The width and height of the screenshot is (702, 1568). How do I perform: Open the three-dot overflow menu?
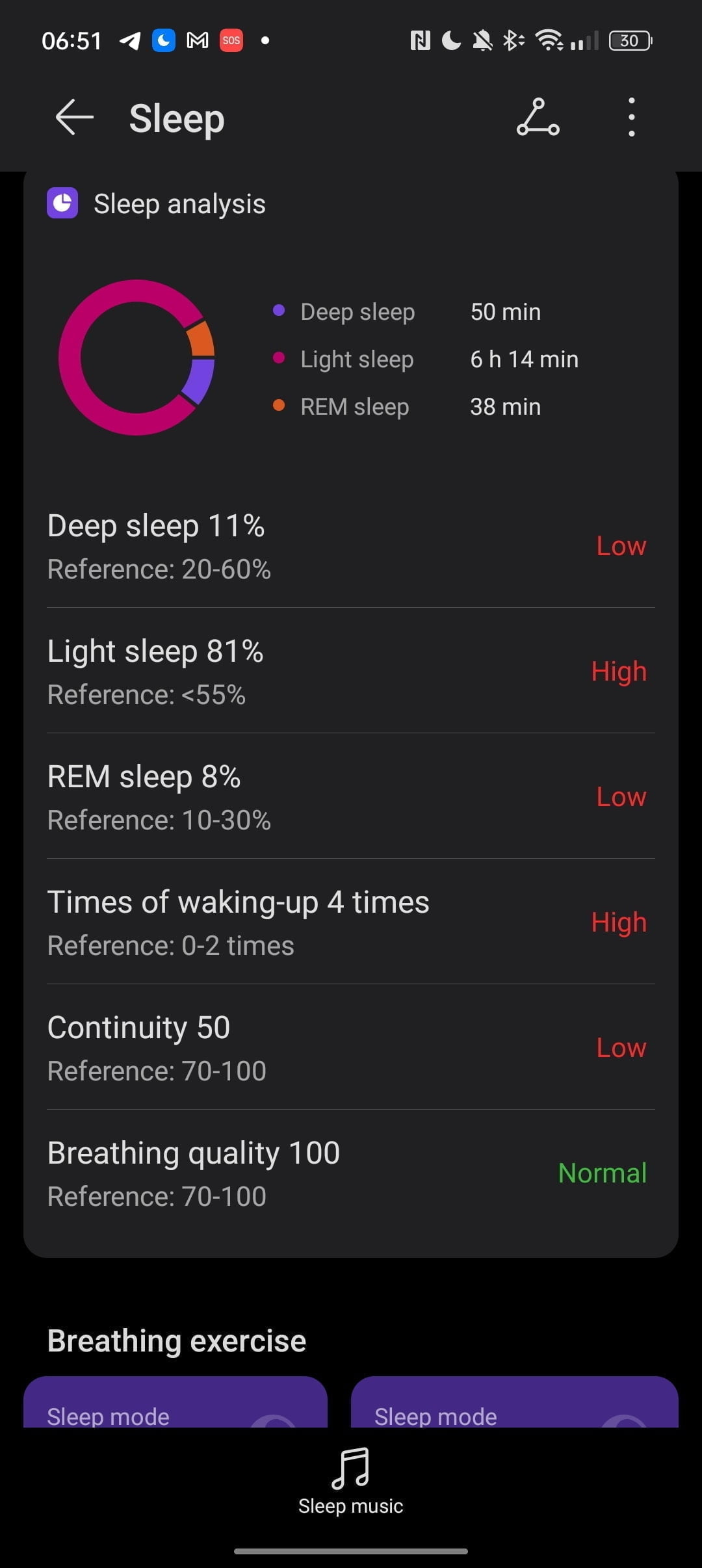631,118
